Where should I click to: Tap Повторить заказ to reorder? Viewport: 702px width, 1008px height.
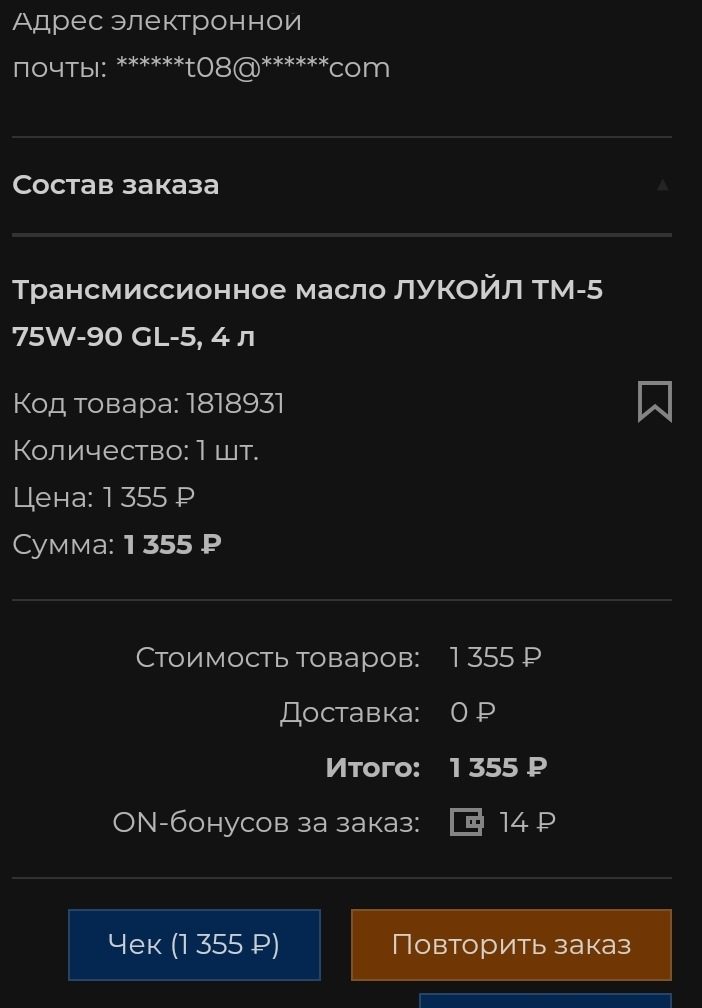[x=511, y=944]
